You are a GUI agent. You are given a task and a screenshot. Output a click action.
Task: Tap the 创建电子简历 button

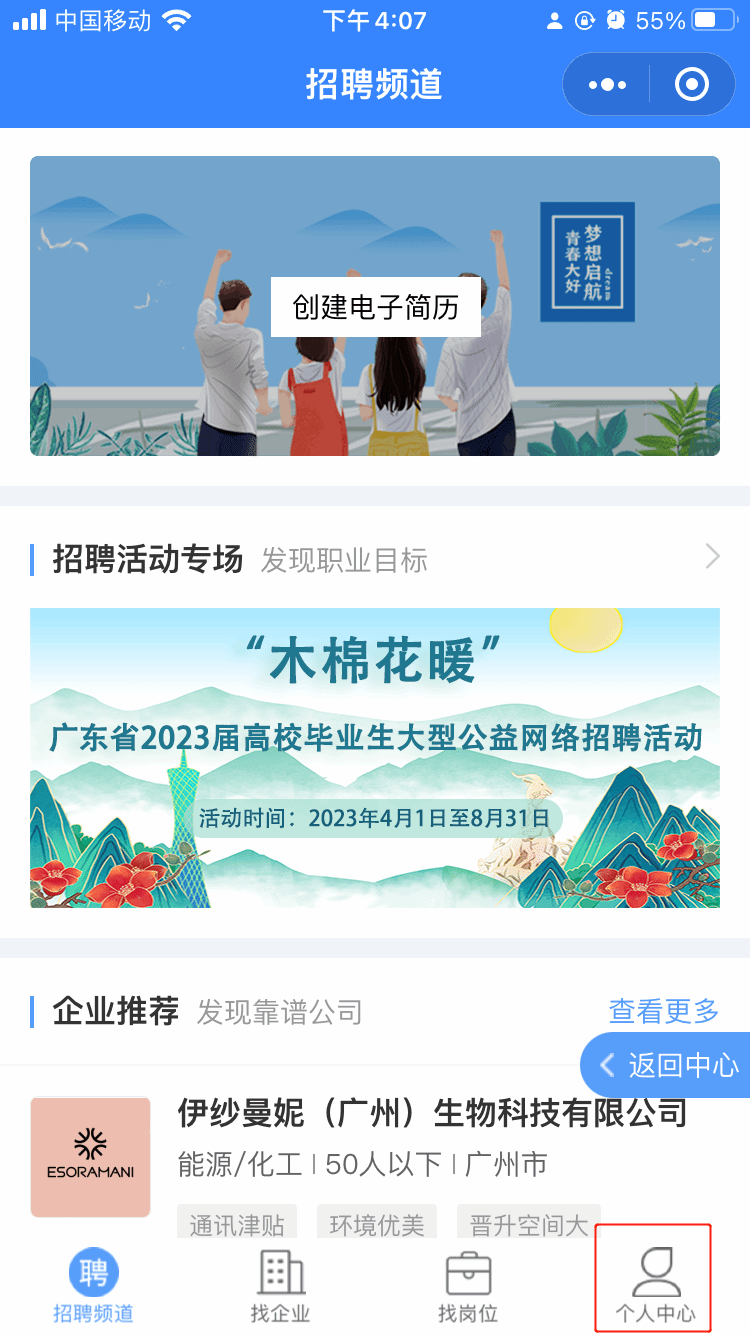click(376, 307)
